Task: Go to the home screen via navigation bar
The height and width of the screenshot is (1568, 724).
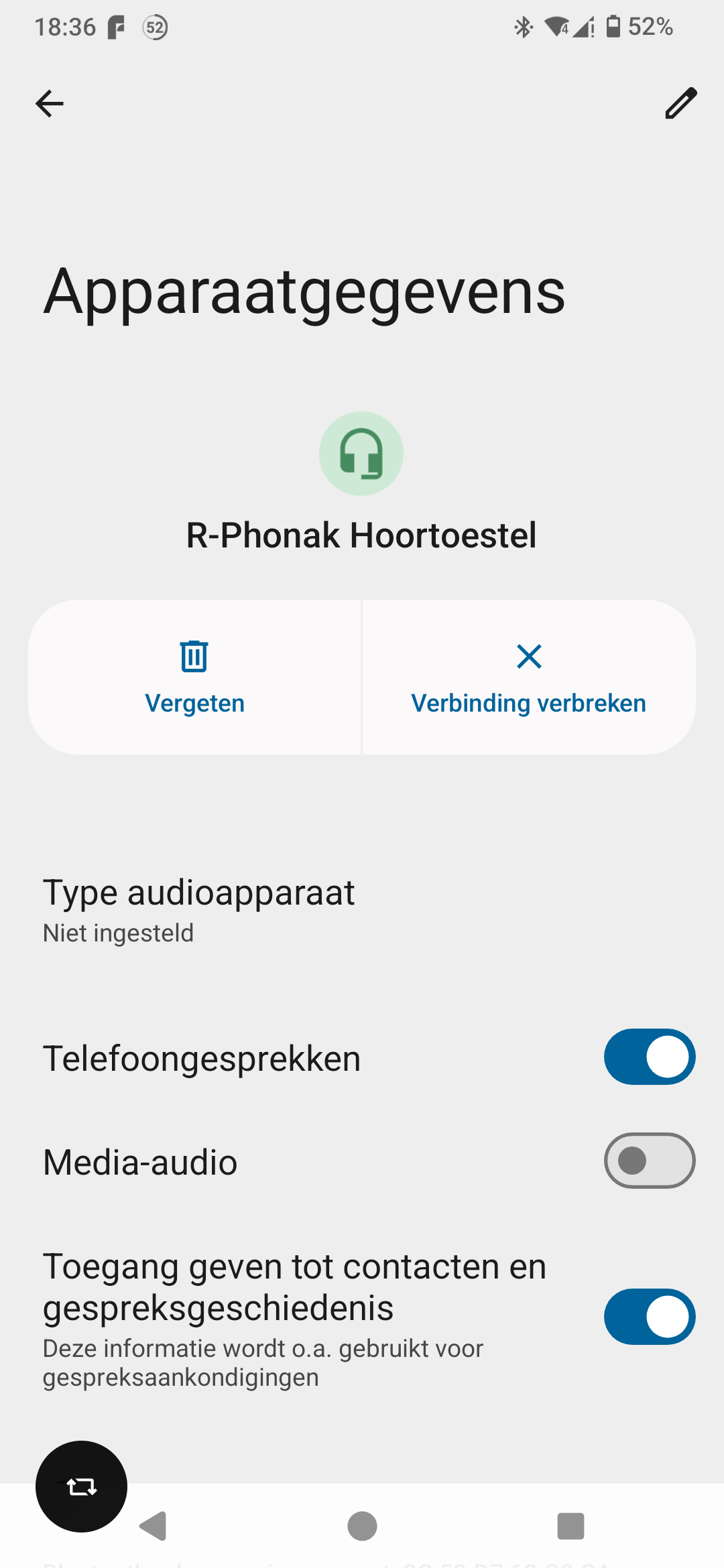Action: (362, 1526)
